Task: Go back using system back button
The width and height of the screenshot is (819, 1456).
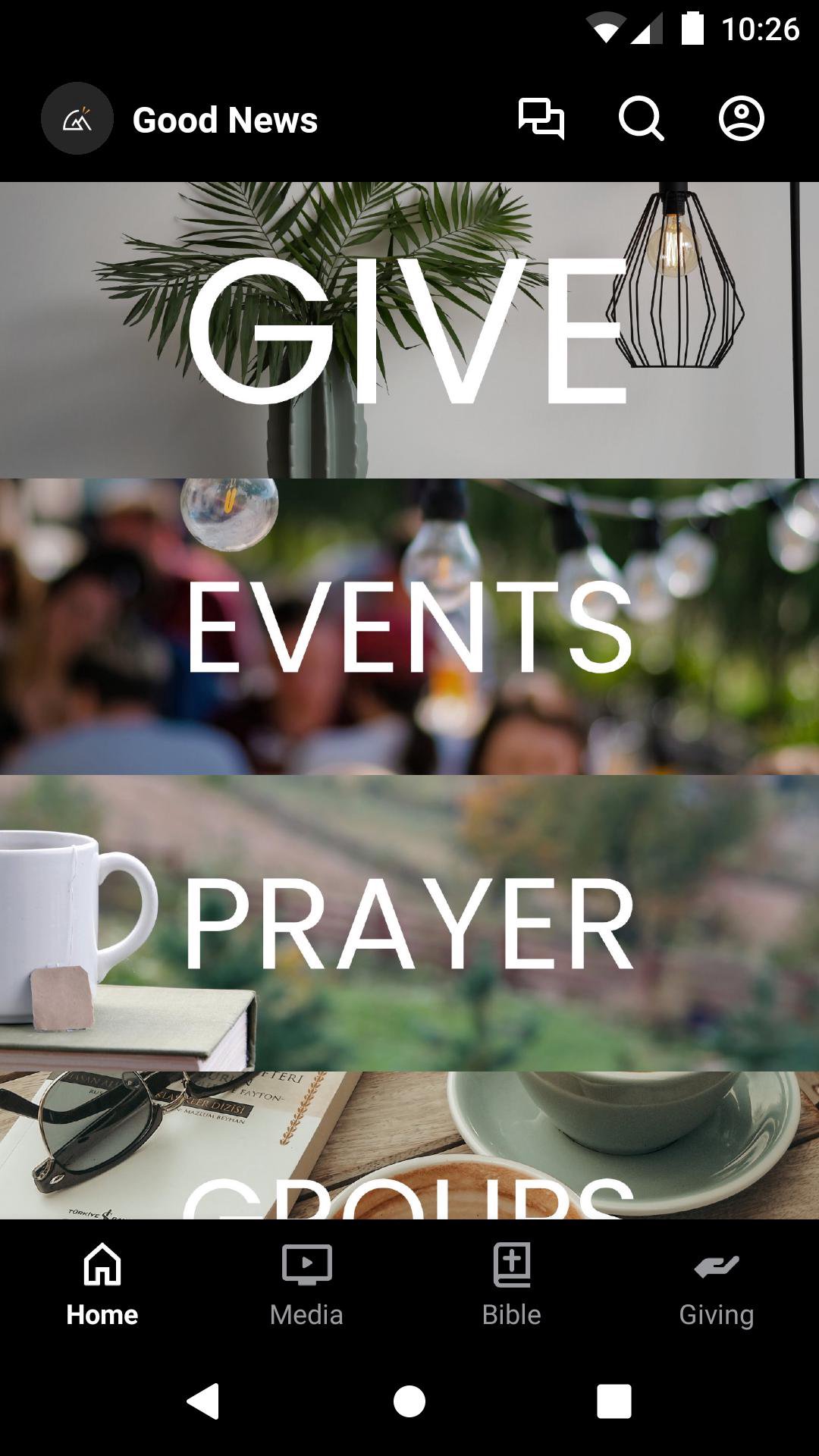Action: click(203, 1401)
